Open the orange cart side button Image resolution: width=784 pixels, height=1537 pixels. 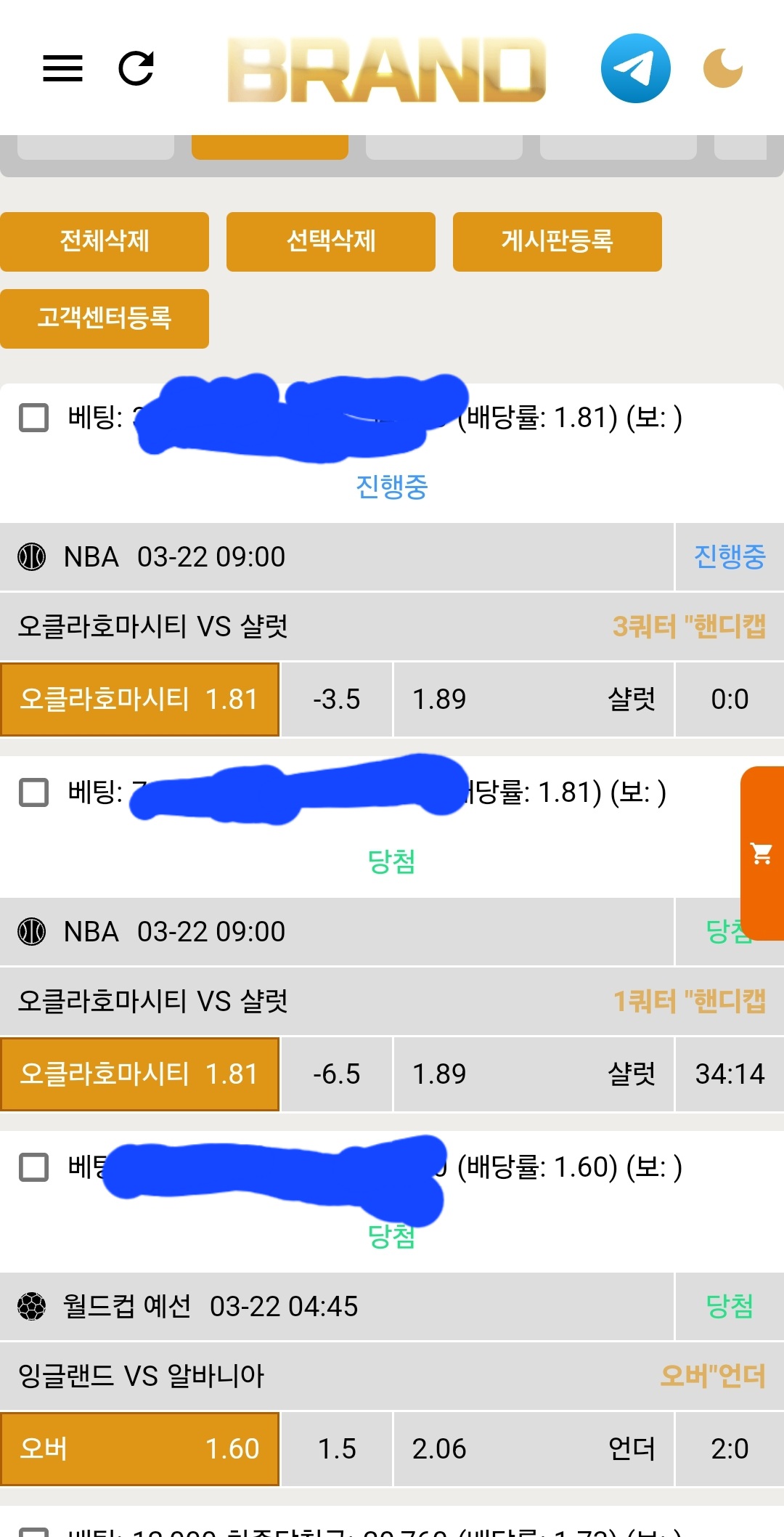pyautogui.click(x=761, y=853)
